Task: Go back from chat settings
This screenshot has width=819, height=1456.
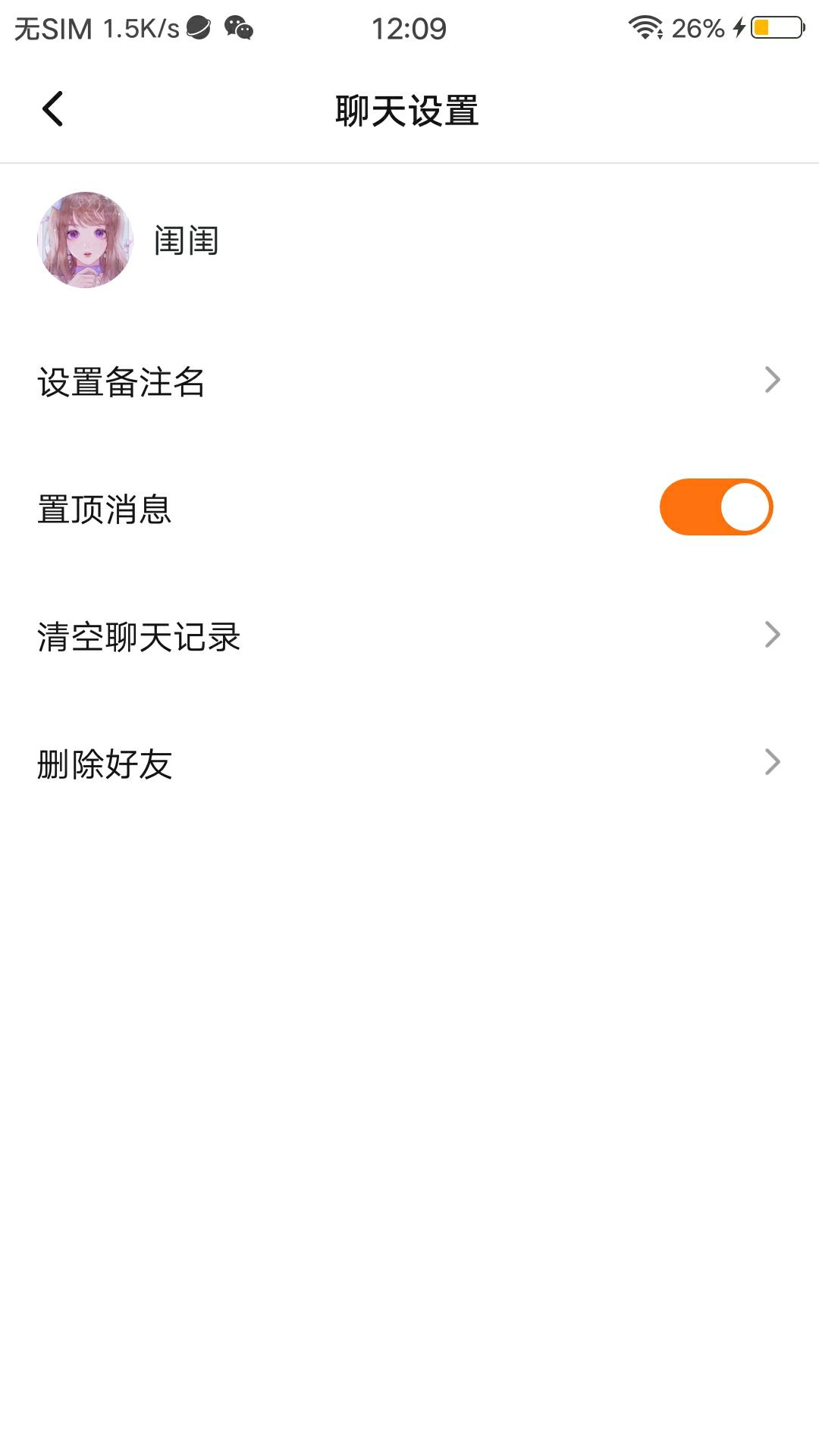Action: 52,109
